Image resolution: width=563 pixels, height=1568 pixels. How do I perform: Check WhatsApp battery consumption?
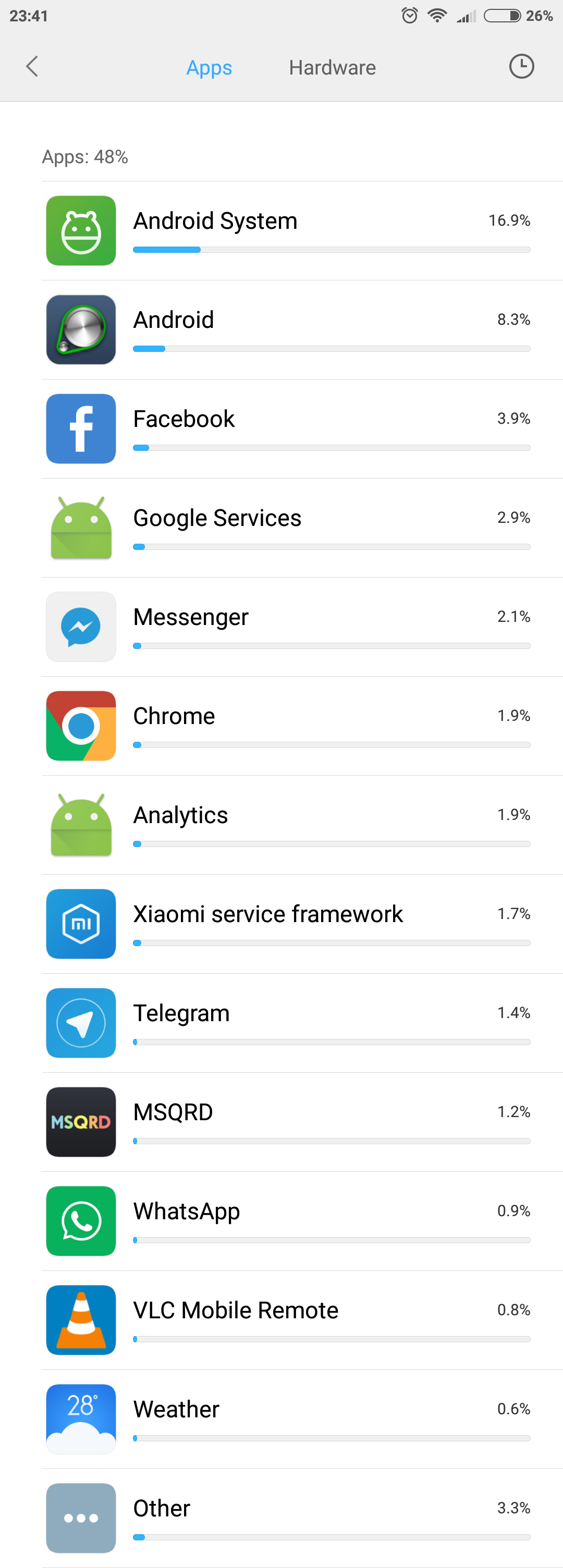pyautogui.click(x=301, y=1221)
